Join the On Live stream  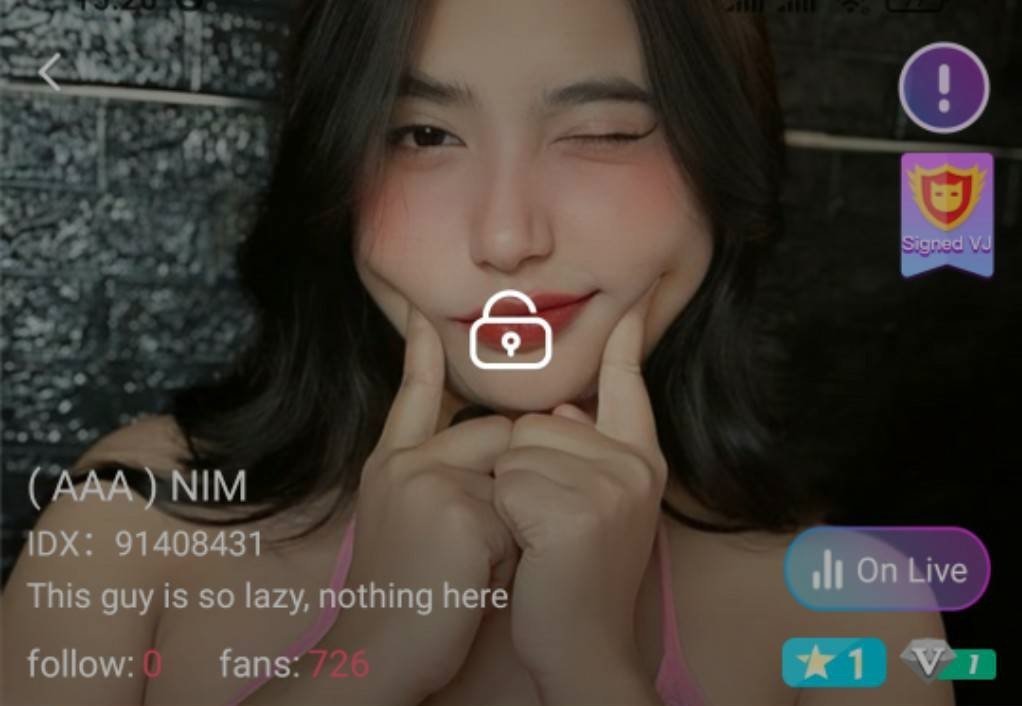(x=887, y=570)
